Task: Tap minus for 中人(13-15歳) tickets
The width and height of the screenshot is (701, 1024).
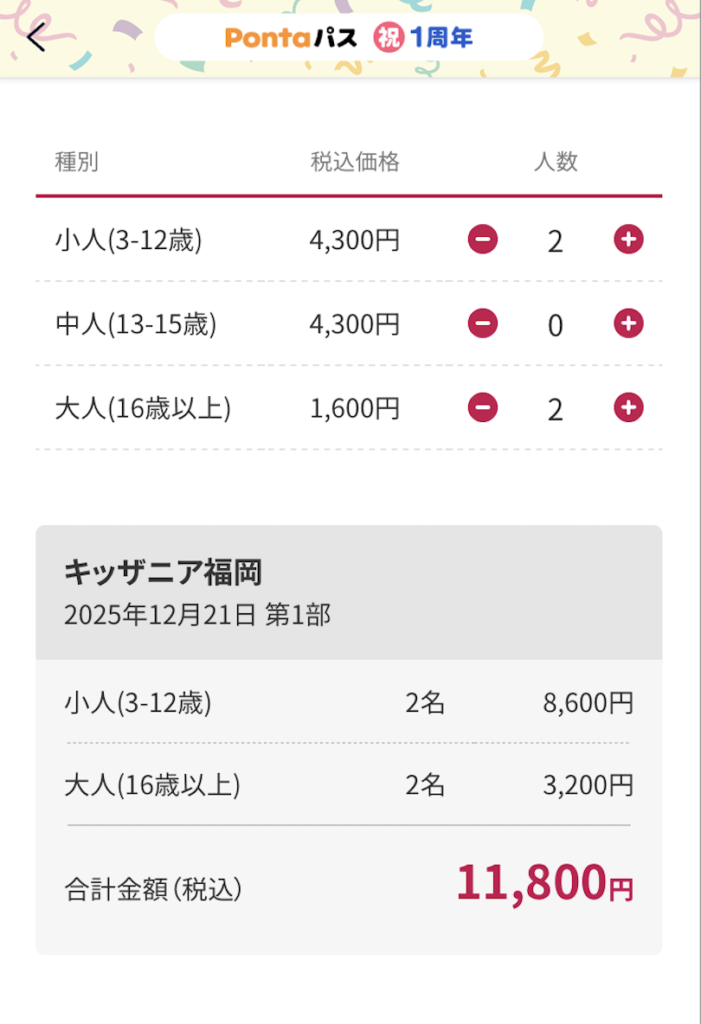Action: click(x=482, y=324)
